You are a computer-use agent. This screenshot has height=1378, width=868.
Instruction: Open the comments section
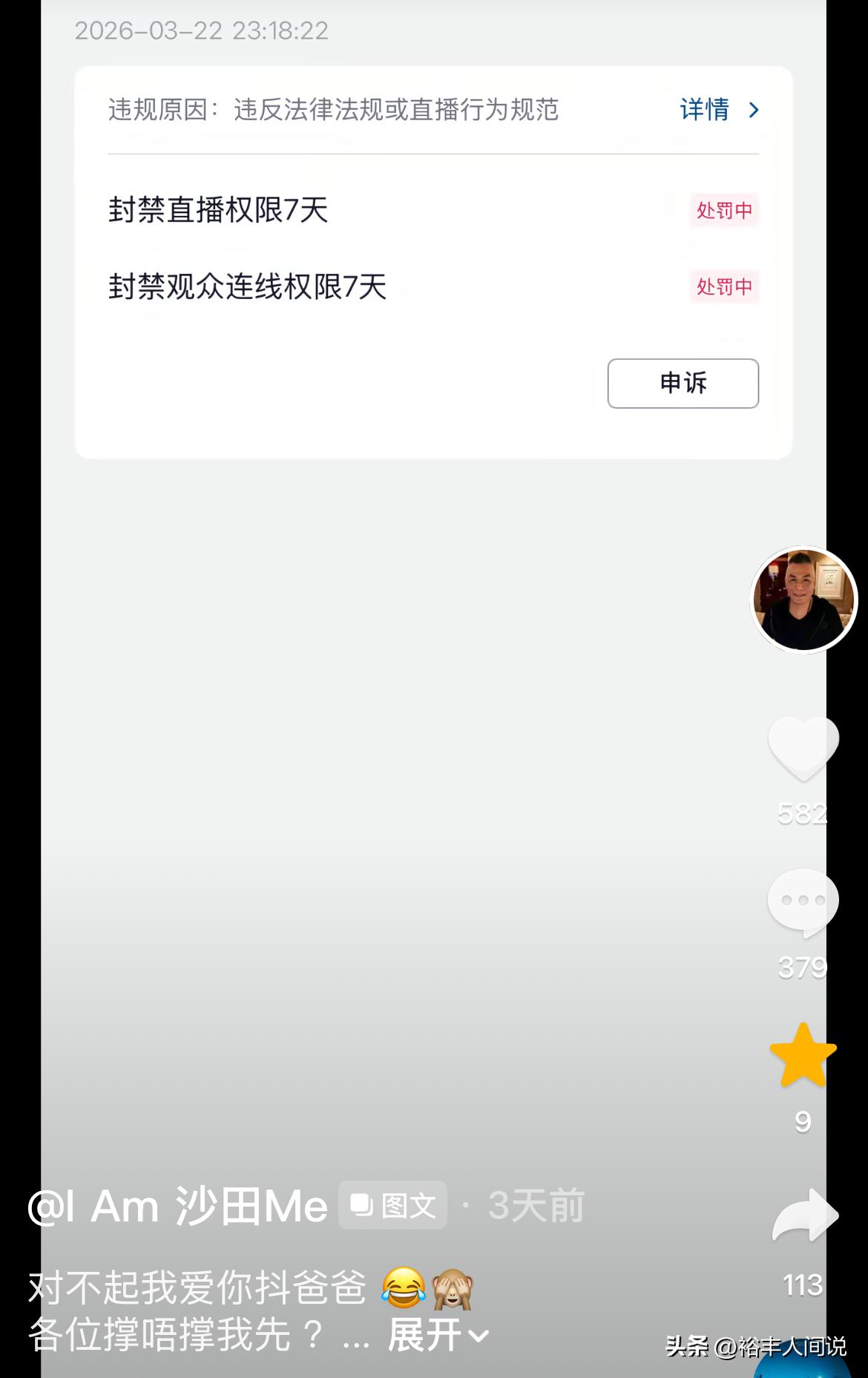[803, 901]
